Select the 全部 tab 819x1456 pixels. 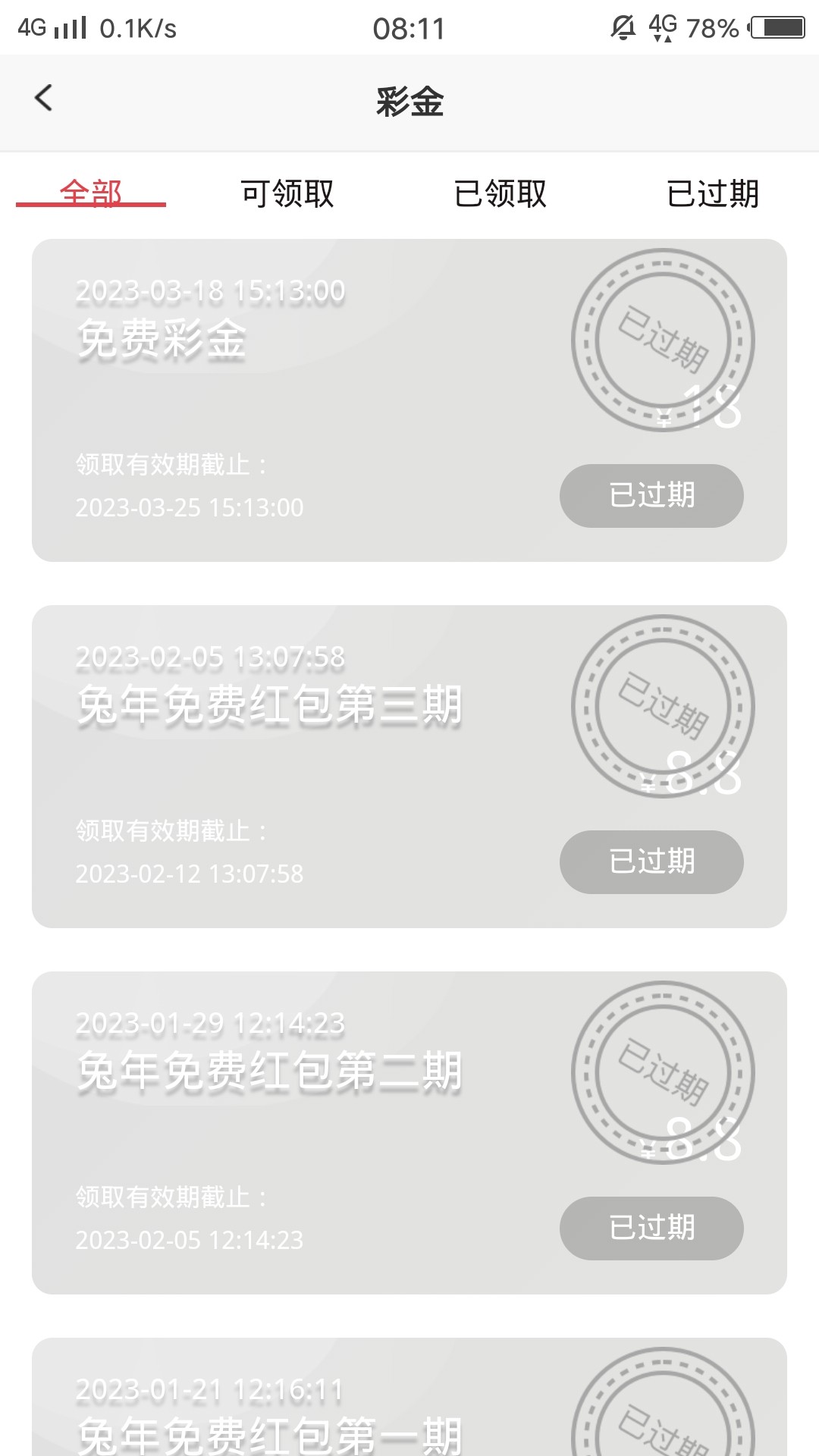[x=92, y=195]
